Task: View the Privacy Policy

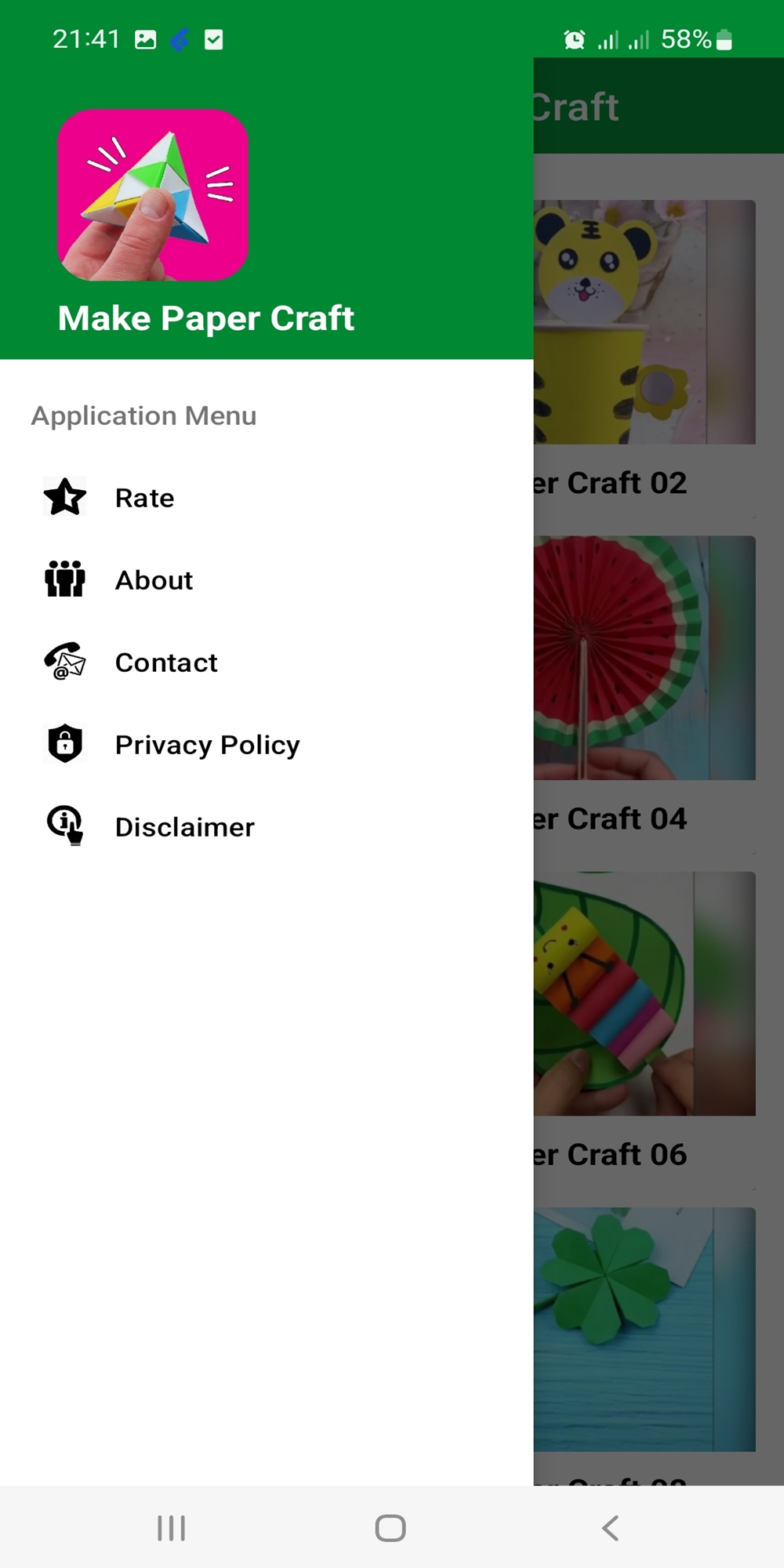Action: (x=267, y=744)
